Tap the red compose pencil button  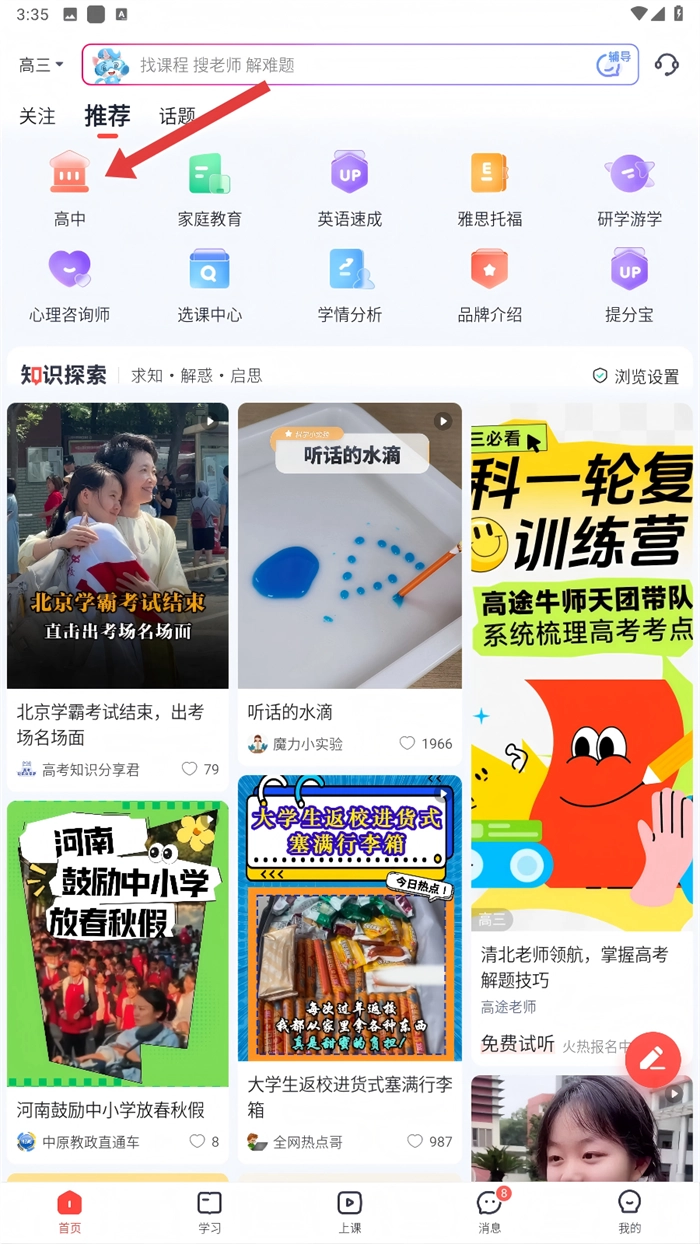[x=653, y=1059]
